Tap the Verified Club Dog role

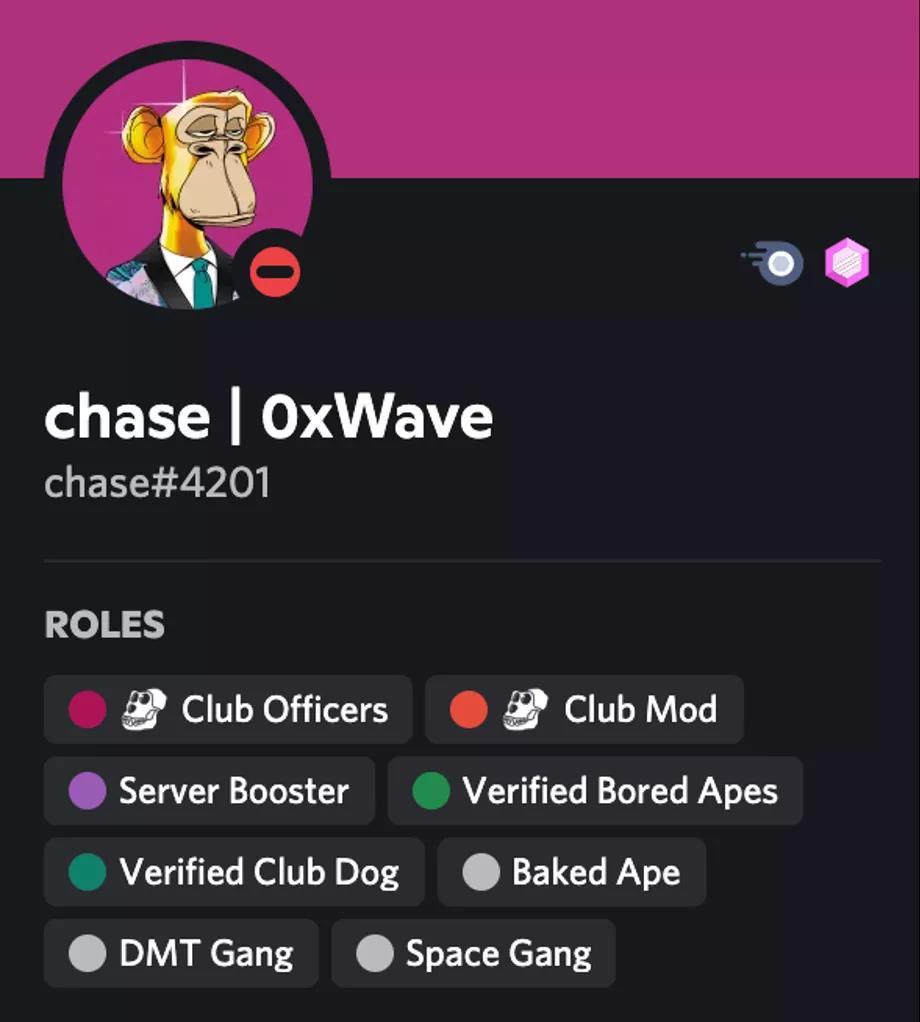(x=234, y=872)
